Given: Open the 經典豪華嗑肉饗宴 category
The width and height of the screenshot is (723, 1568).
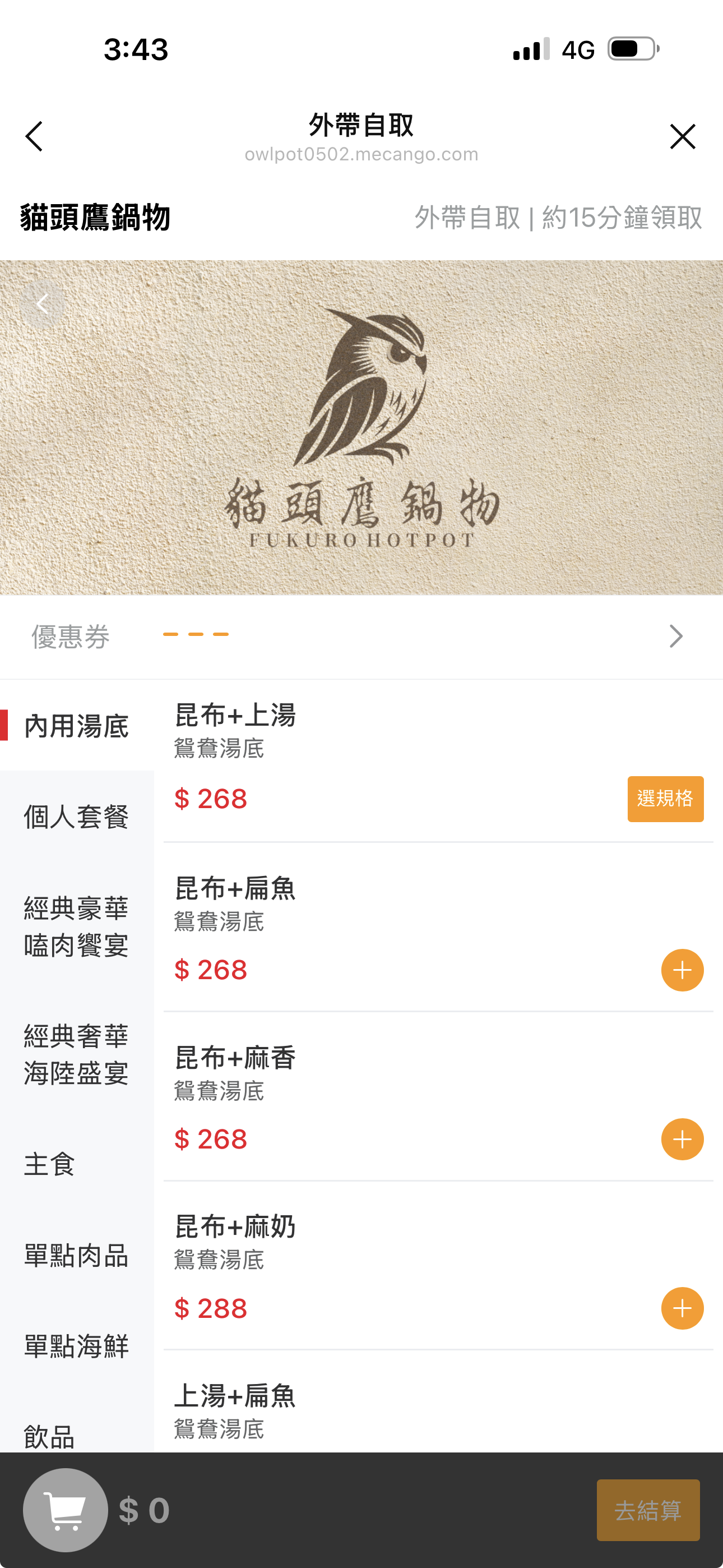Looking at the screenshot, I should click(76, 927).
